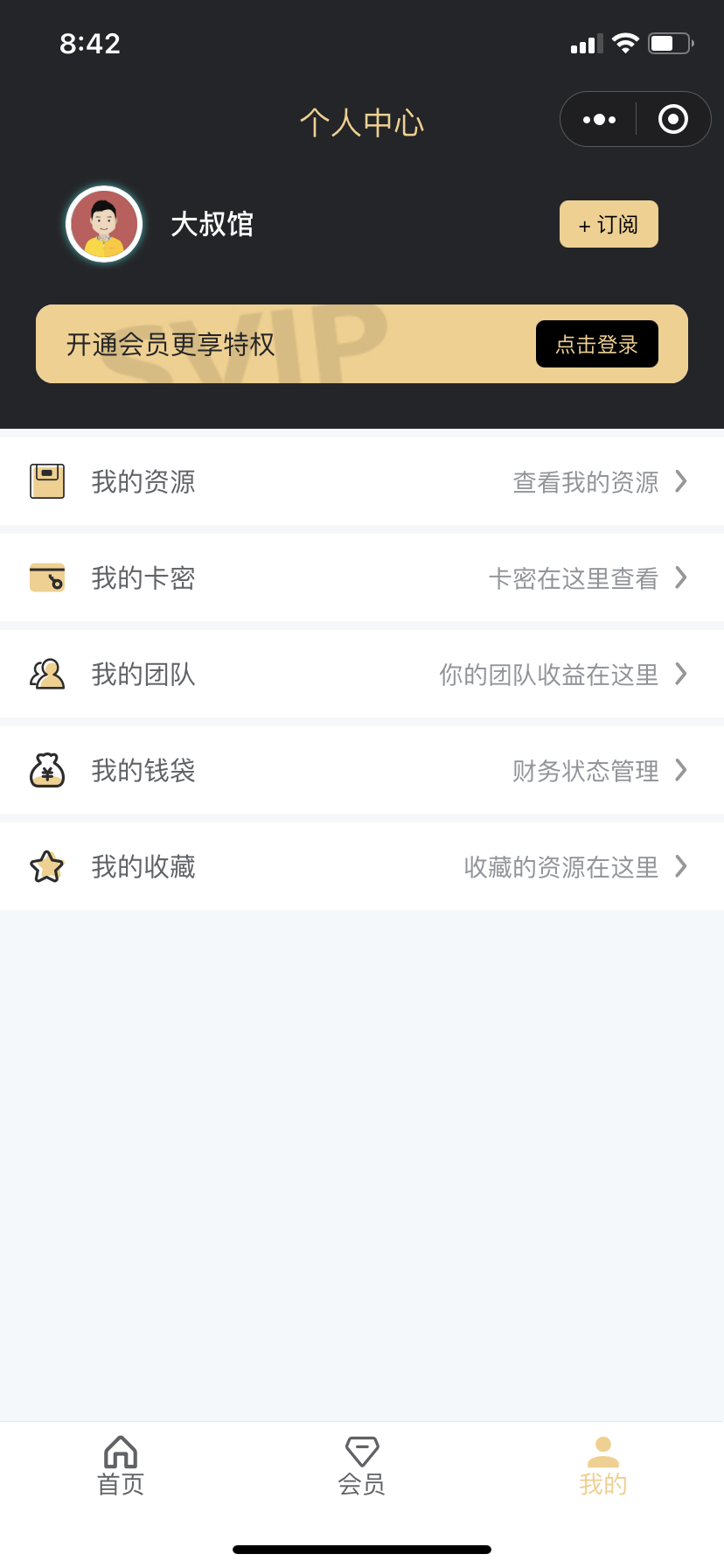The image size is (724, 1568).
Task: Expand 我的钱袋 using the chevron
Action: click(681, 769)
